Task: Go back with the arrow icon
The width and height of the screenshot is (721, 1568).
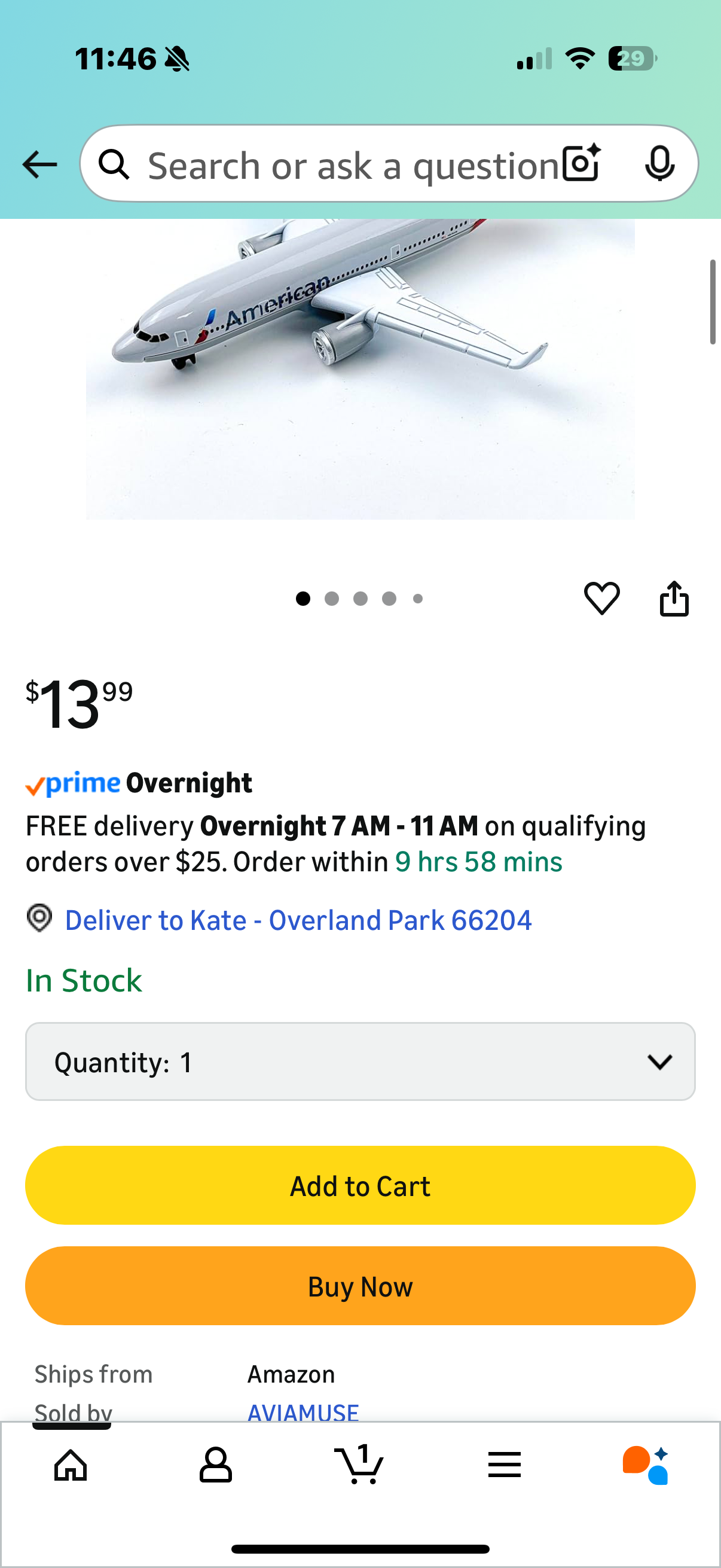Action: coord(39,164)
